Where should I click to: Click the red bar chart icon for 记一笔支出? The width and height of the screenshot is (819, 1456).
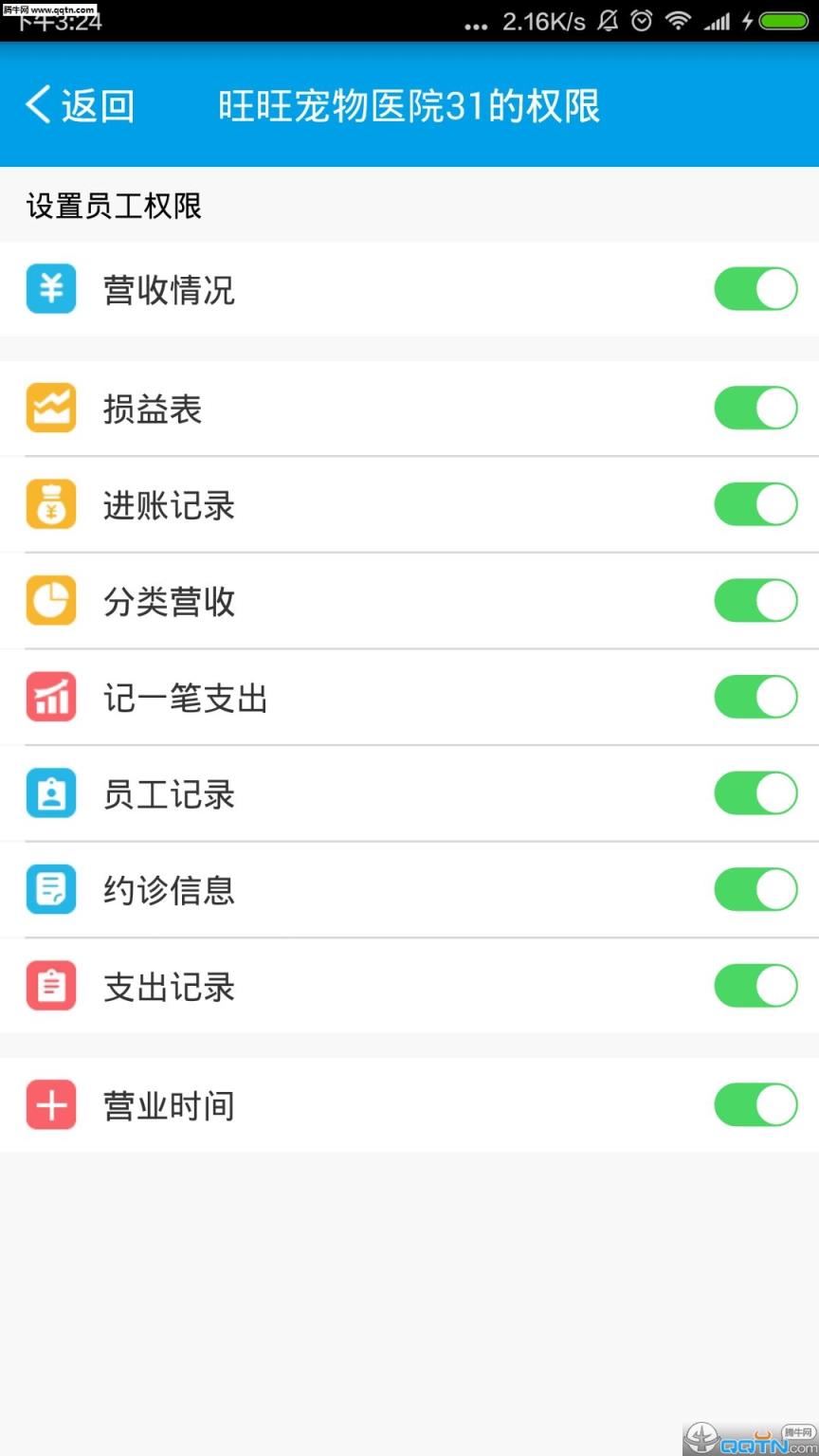click(x=50, y=697)
